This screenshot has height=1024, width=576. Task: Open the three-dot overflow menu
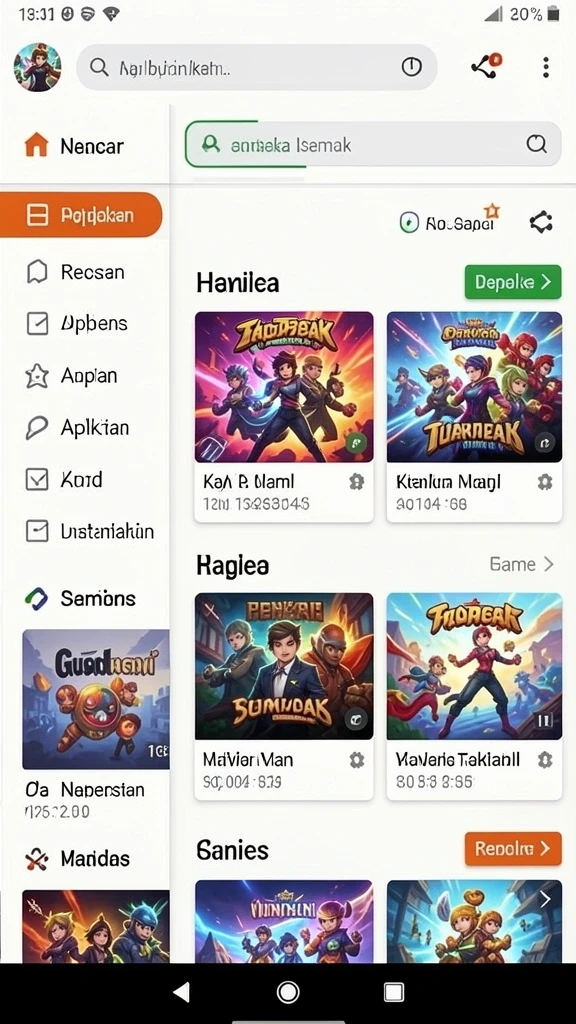545,67
